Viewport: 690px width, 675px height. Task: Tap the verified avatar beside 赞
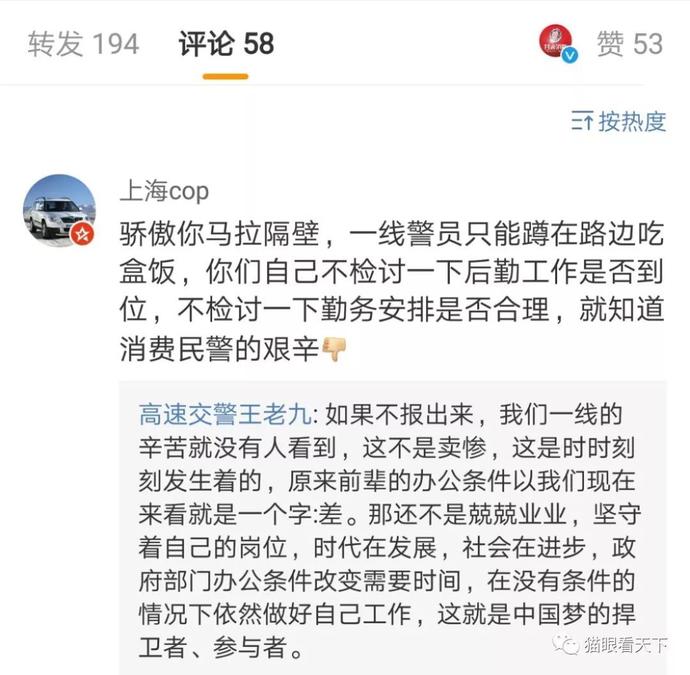point(558,42)
